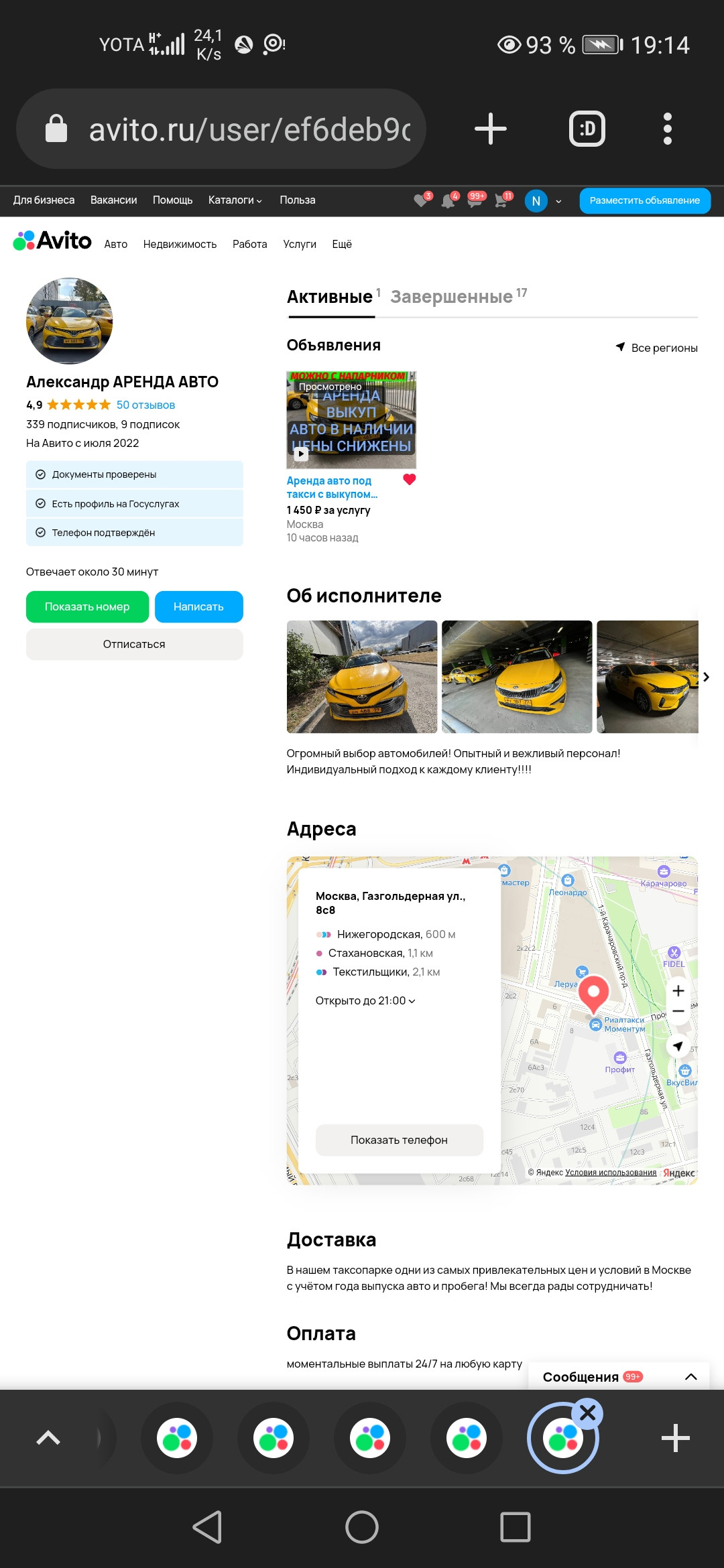Open the Каталоги dropdown menu
Screen dimensions: 724x1568
pyautogui.click(x=235, y=200)
